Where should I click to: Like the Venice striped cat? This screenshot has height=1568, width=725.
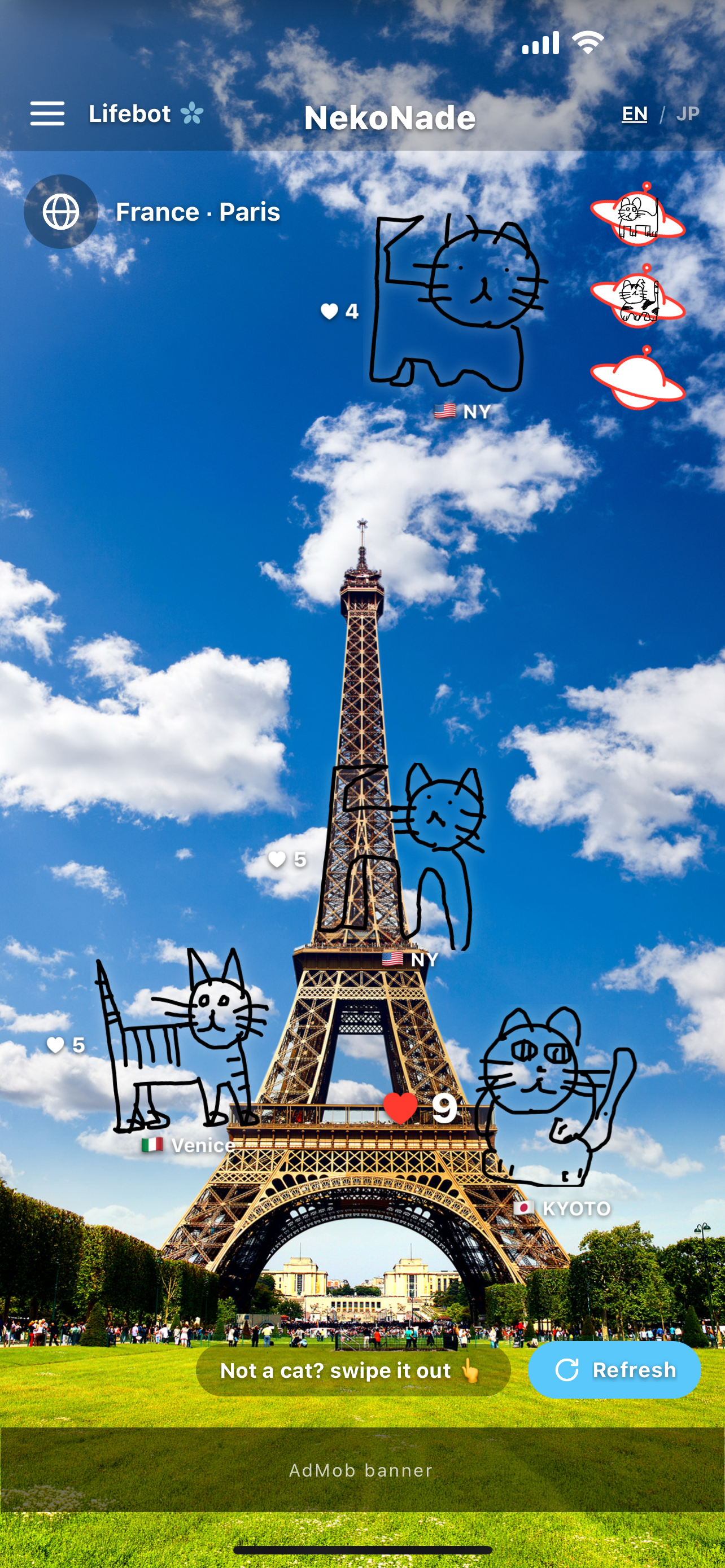65,1045
